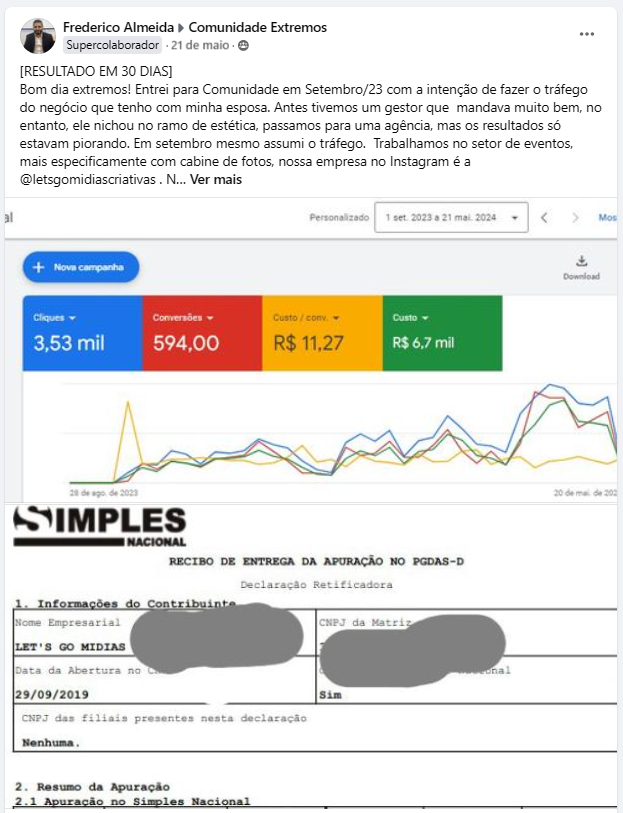Go to the Comunidade Extremos group

point(258,27)
